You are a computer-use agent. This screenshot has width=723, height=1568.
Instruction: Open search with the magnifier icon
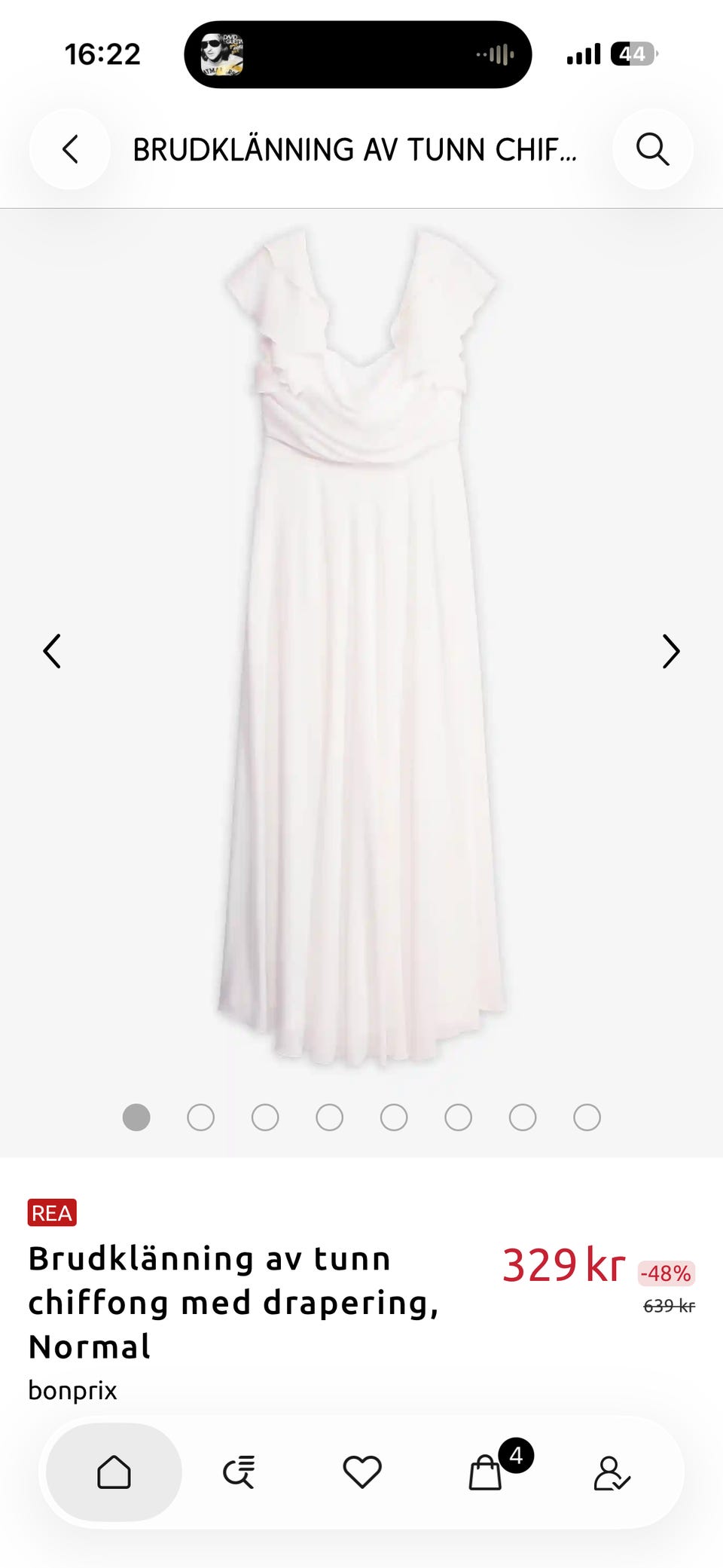[x=652, y=149]
